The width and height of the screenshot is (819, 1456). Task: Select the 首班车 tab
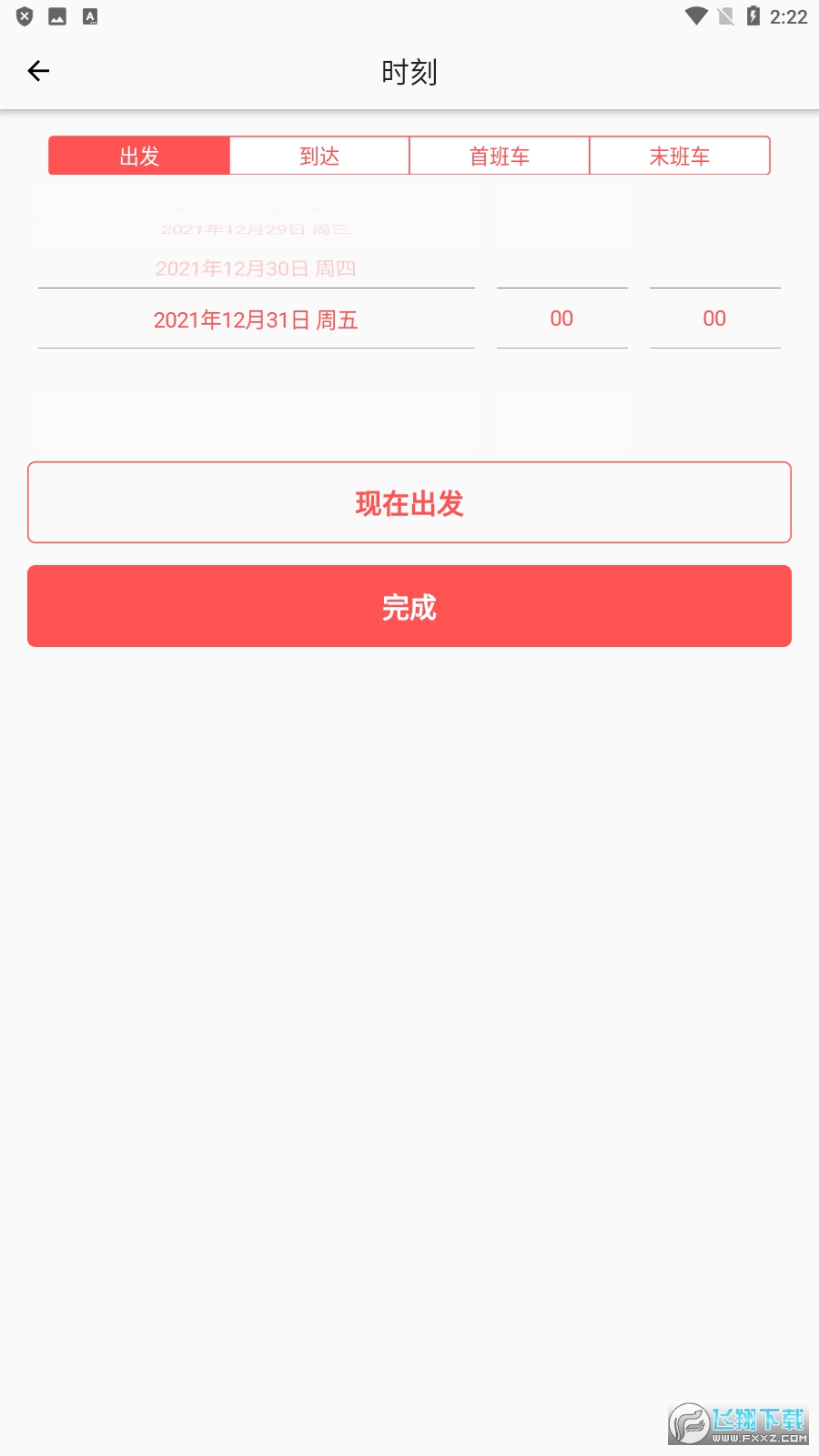(x=500, y=155)
